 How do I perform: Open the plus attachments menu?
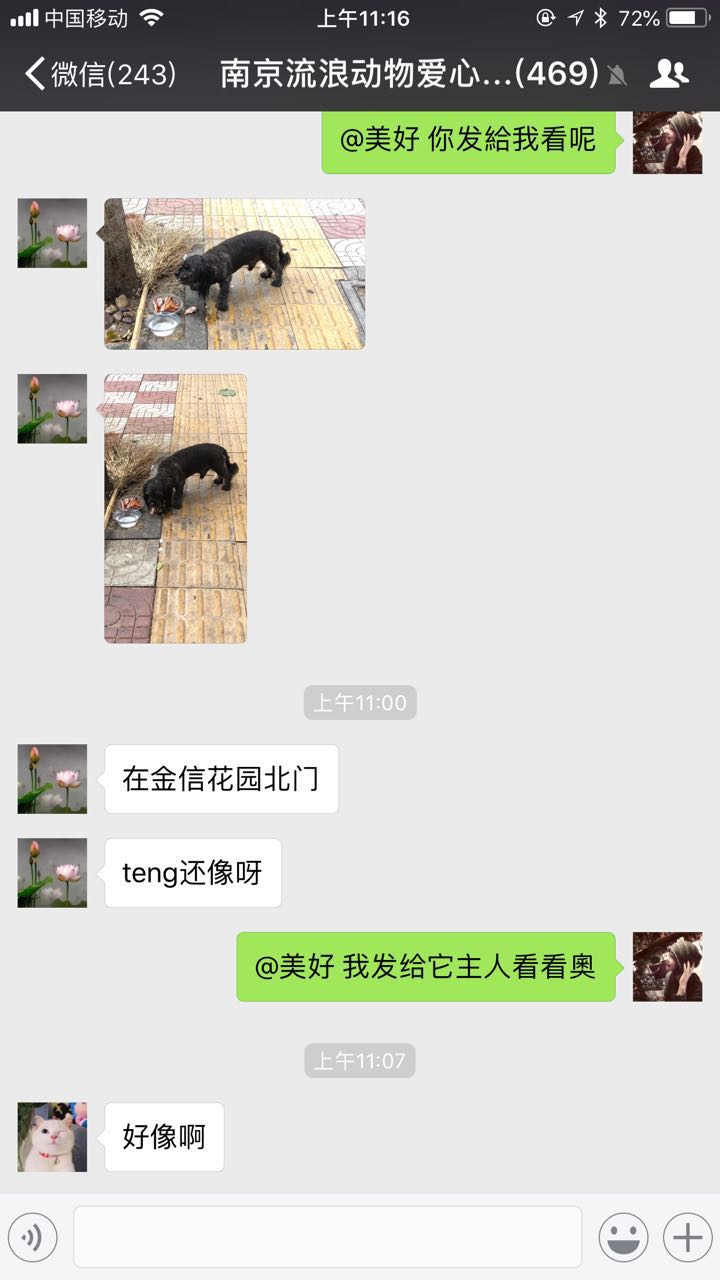coord(687,1238)
